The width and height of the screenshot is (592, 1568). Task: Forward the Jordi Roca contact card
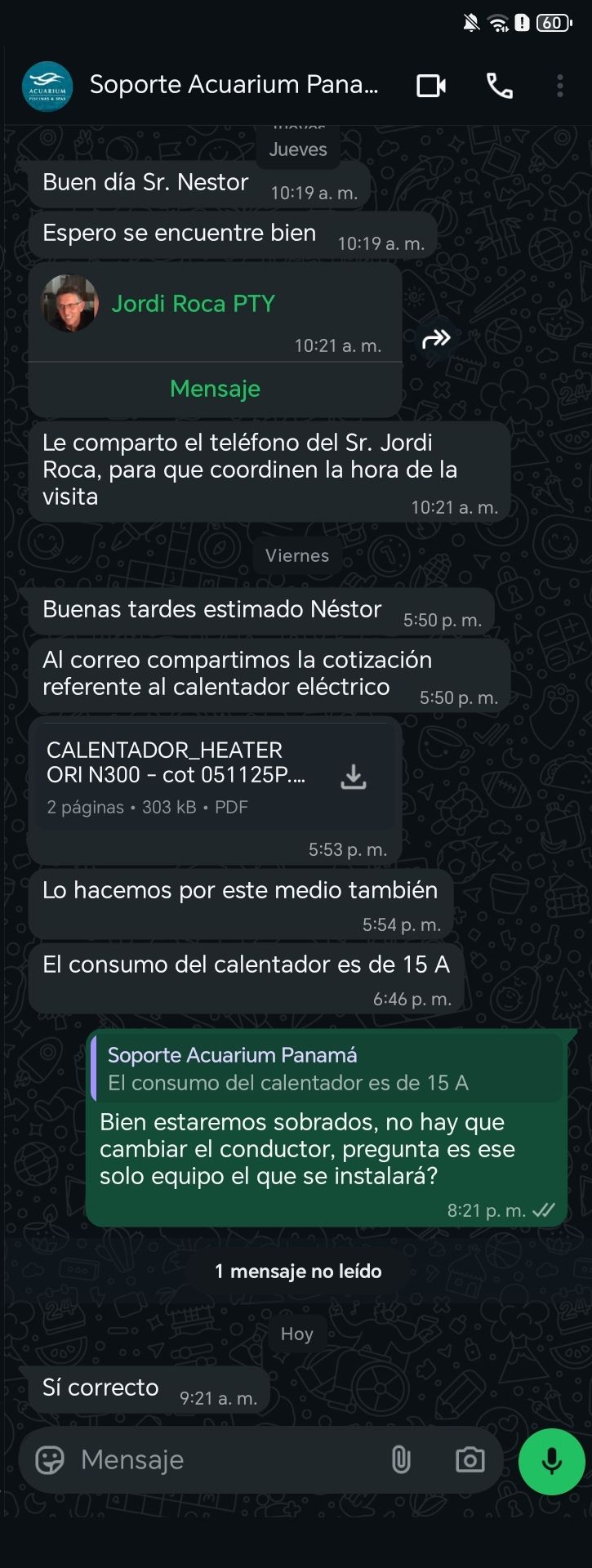pyautogui.click(x=437, y=337)
